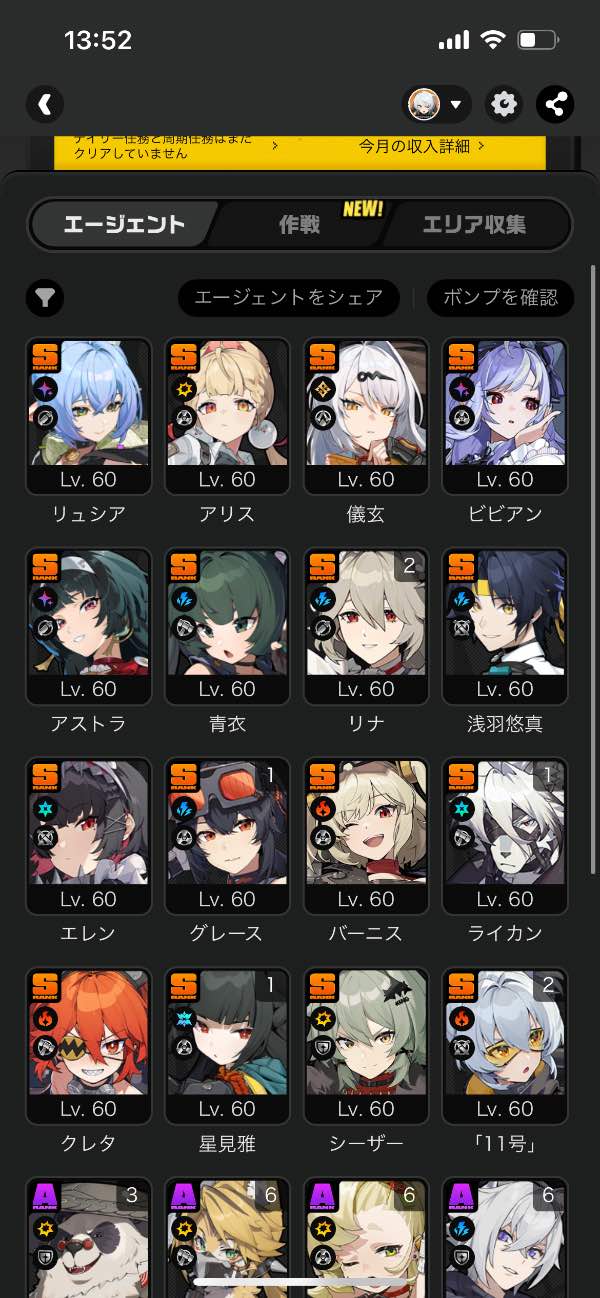Viewport: 600px width, 1298px height.
Task: Select agent シーザー
Action: pyautogui.click(x=366, y=1046)
